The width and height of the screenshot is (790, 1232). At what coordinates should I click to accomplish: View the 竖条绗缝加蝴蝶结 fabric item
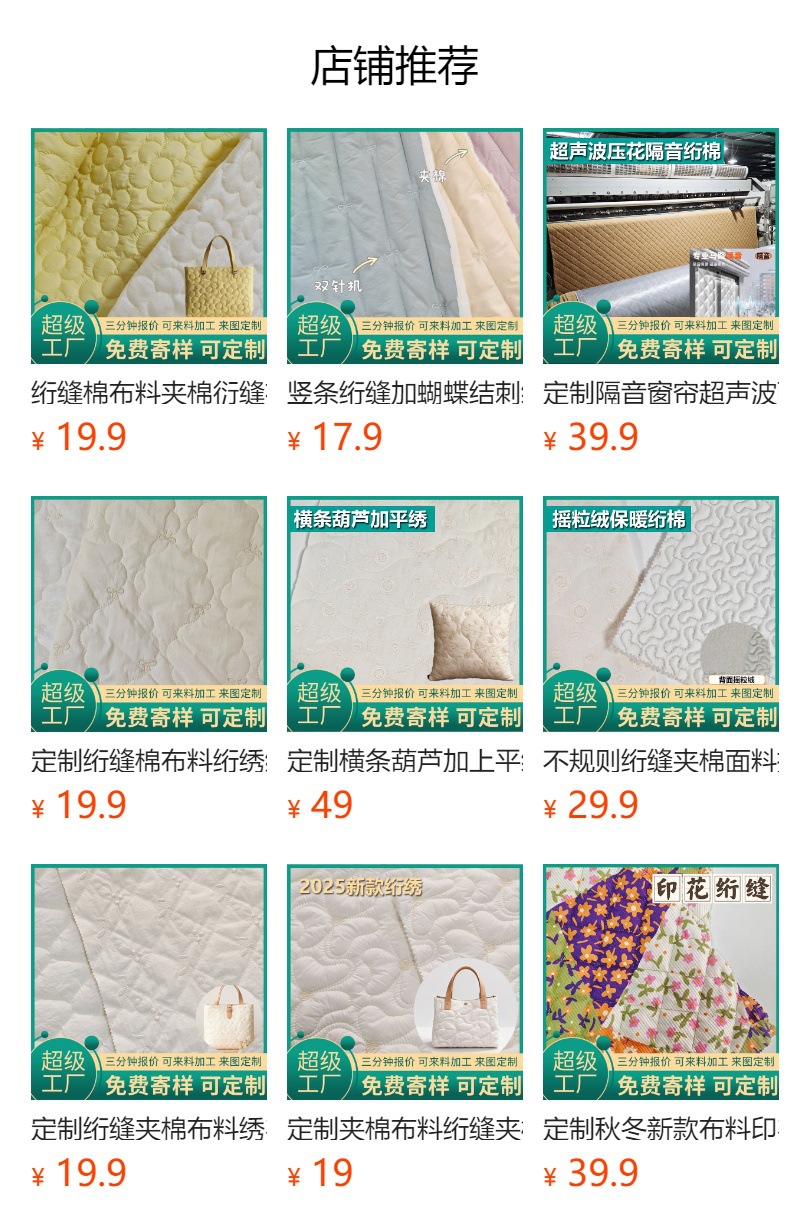405,246
